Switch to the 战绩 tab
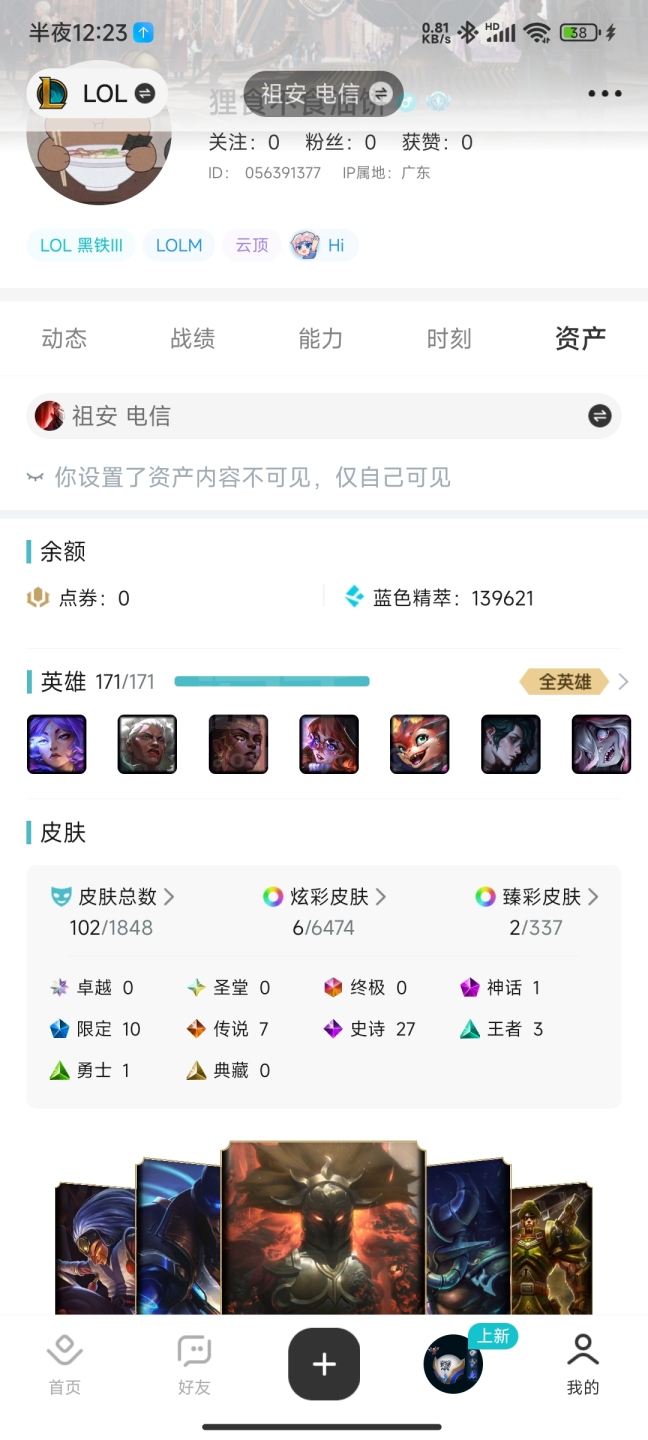The width and height of the screenshot is (648, 1440). 192,339
